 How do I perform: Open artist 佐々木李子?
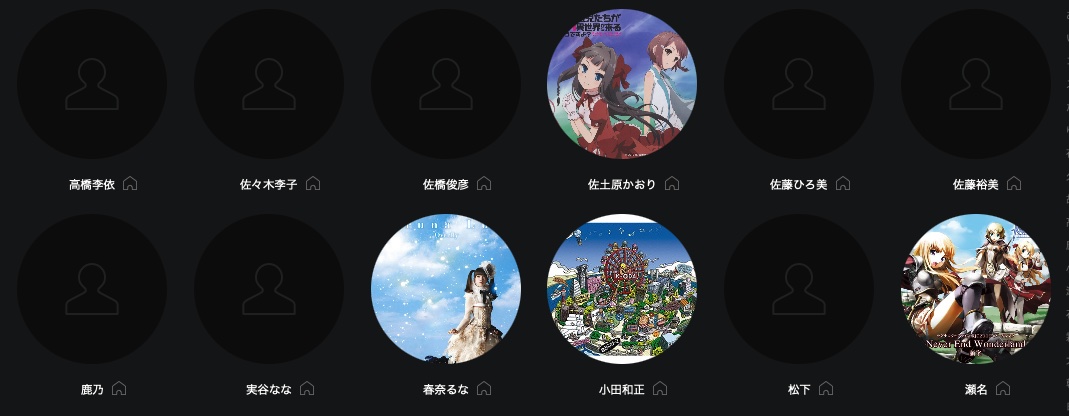point(269,84)
